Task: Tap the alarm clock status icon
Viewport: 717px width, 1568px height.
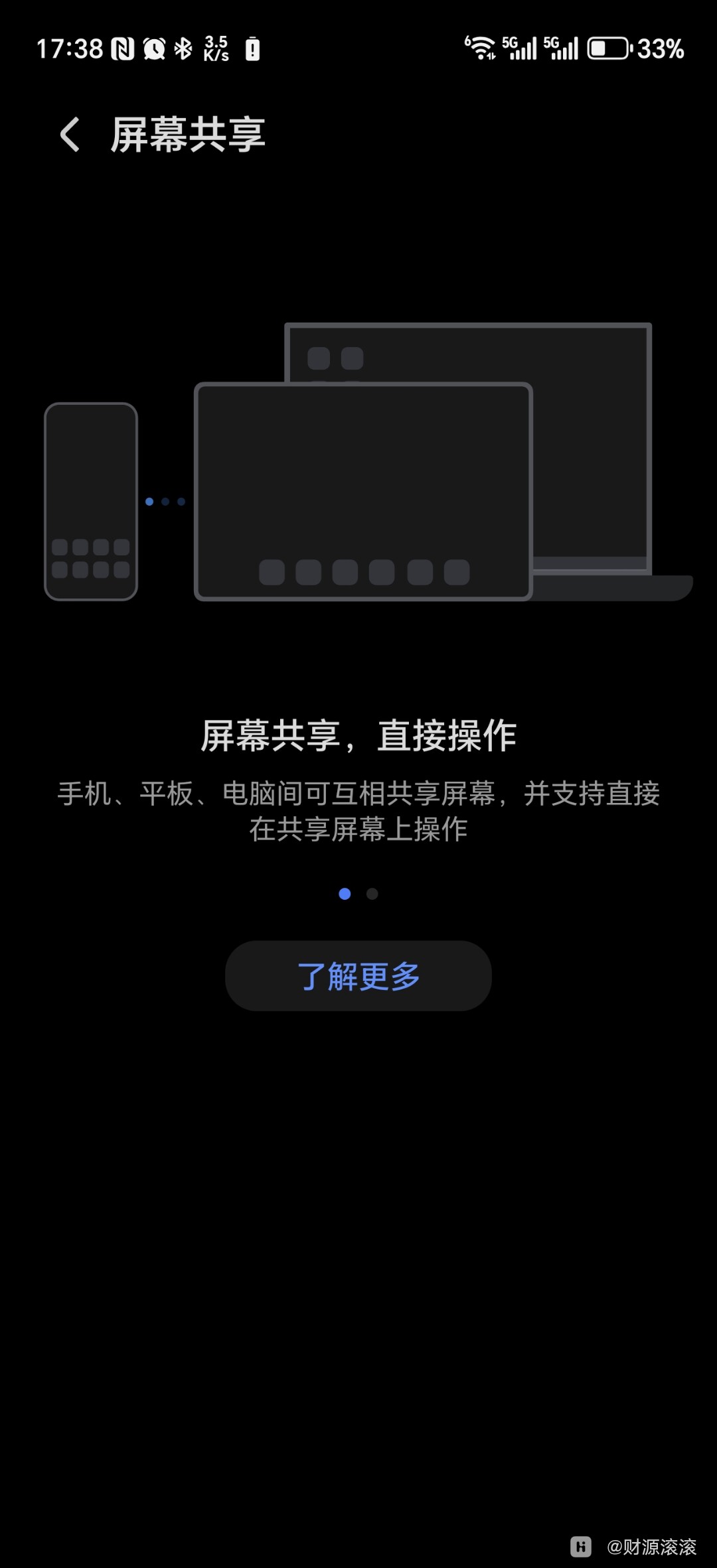Action: click(155, 48)
